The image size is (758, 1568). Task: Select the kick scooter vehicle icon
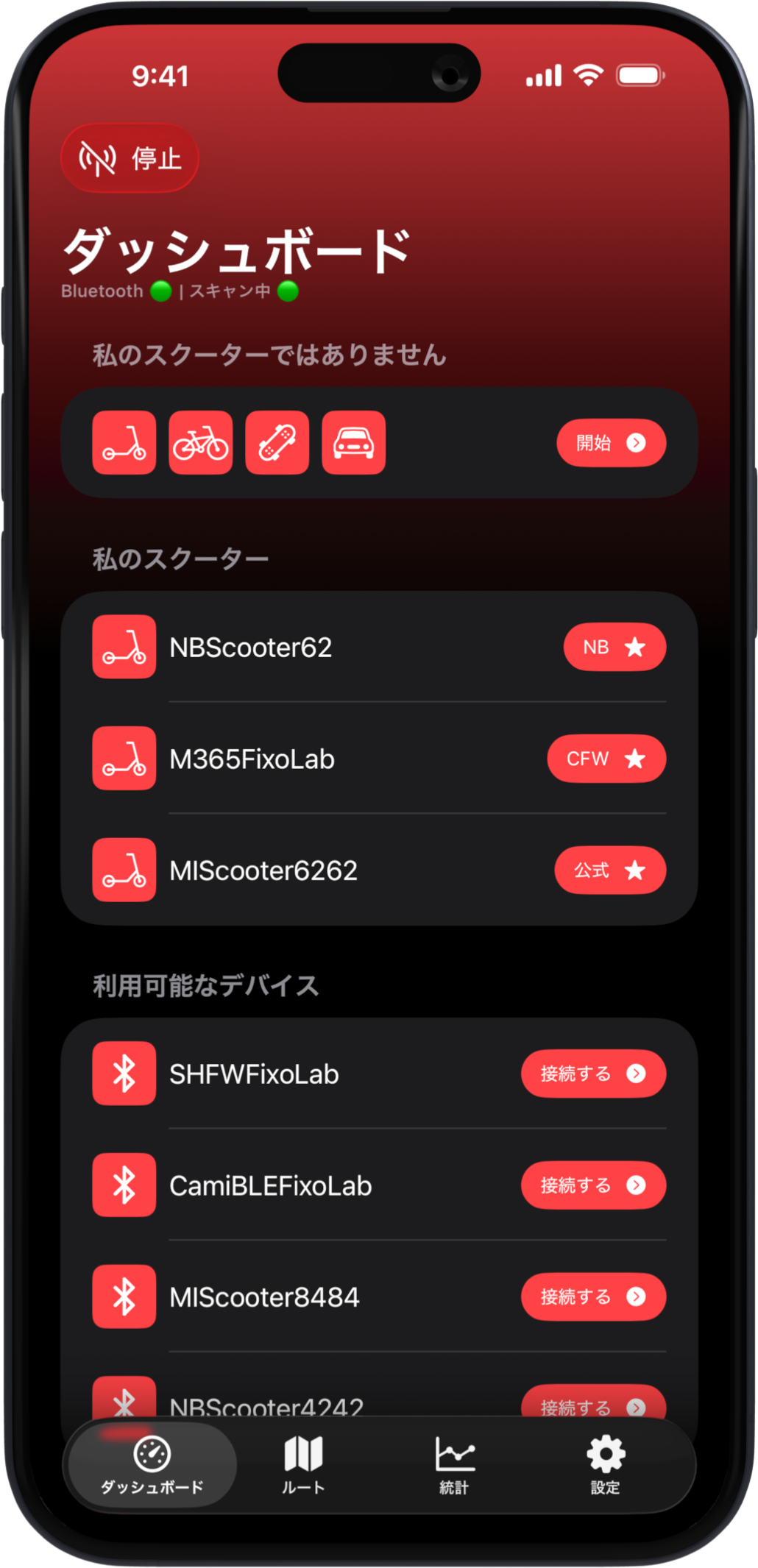pos(124,442)
